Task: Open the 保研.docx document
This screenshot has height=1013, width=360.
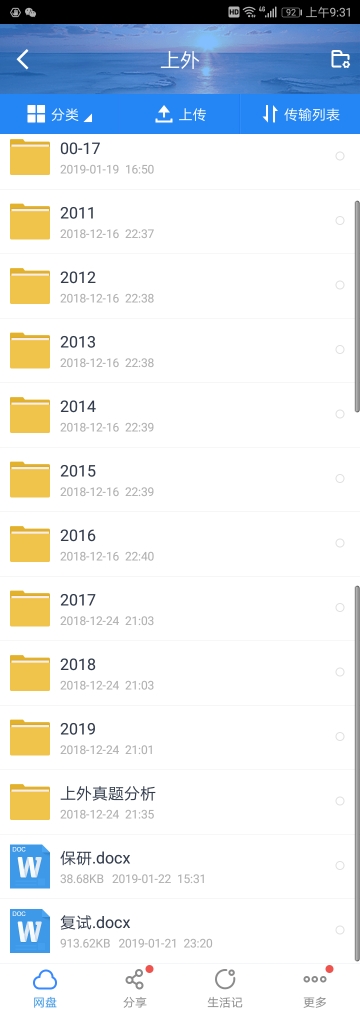Action: click(180, 866)
